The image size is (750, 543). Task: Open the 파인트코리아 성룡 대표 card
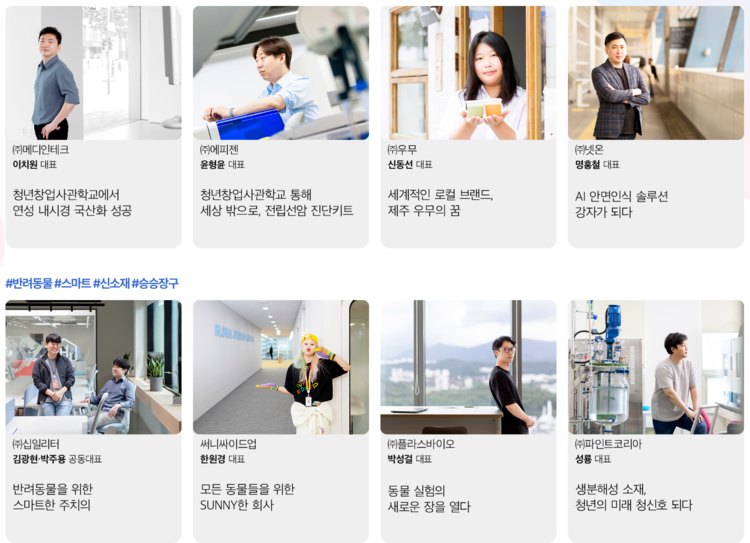click(655, 420)
